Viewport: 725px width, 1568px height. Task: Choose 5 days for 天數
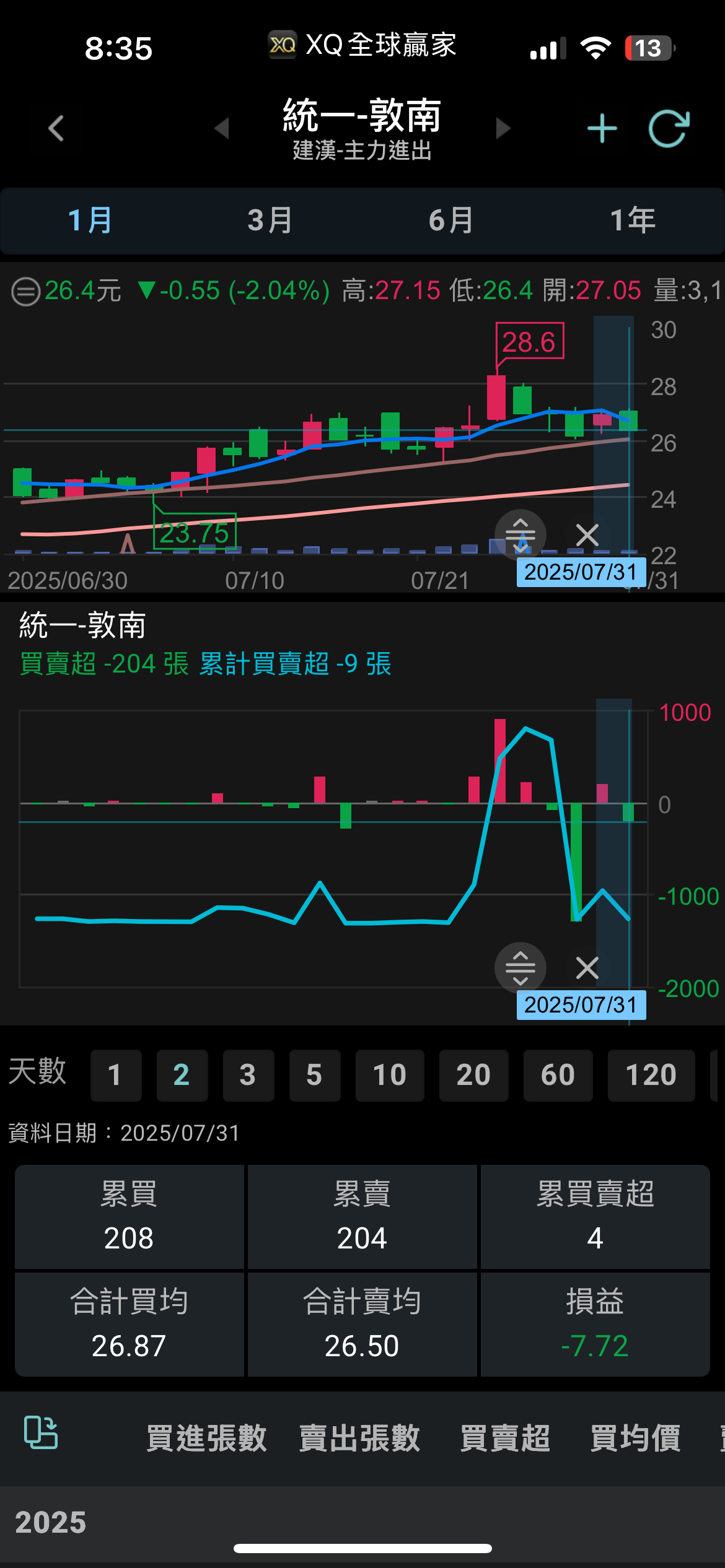pyautogui.click(x=314, y=1075)
